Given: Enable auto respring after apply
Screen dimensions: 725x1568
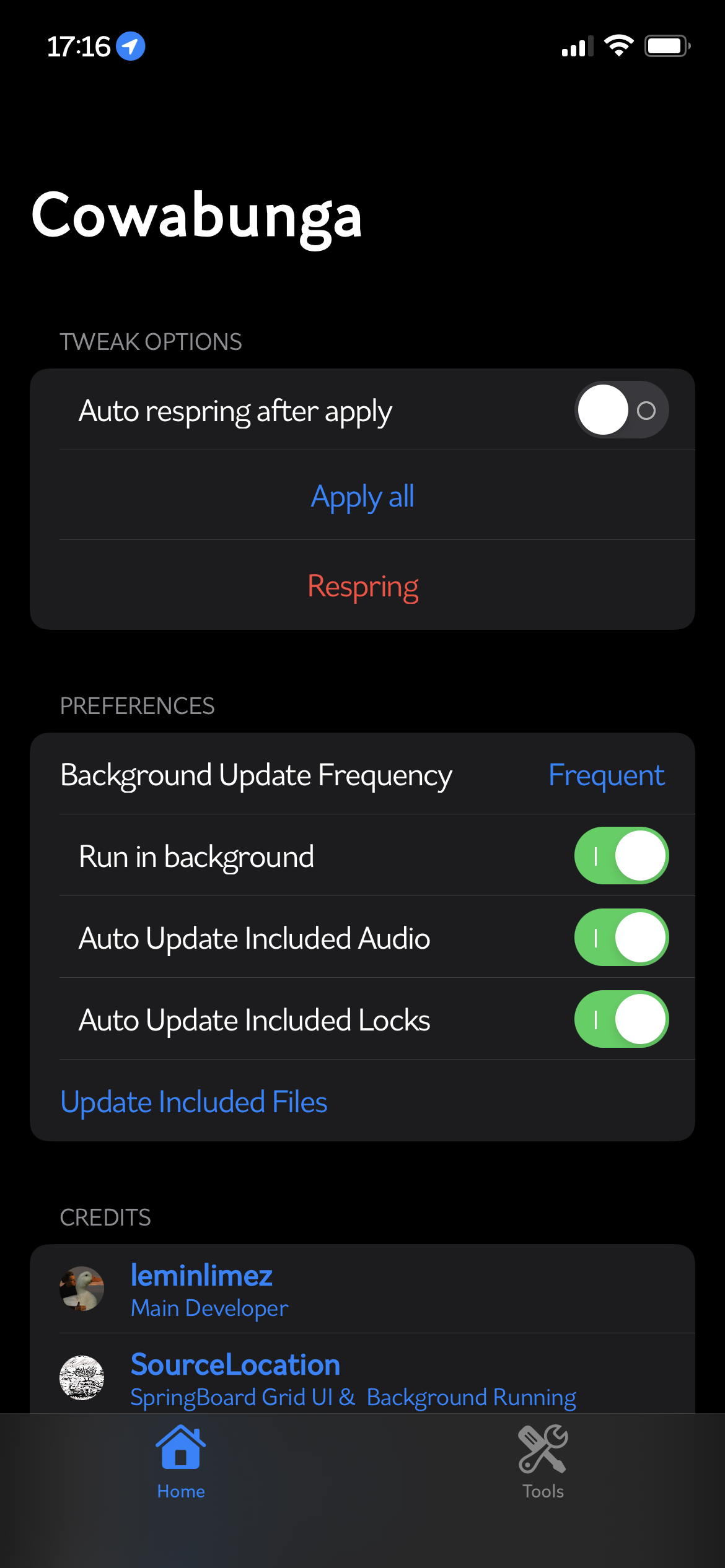Looking at the screenshot, I should (x=621, y=410).
